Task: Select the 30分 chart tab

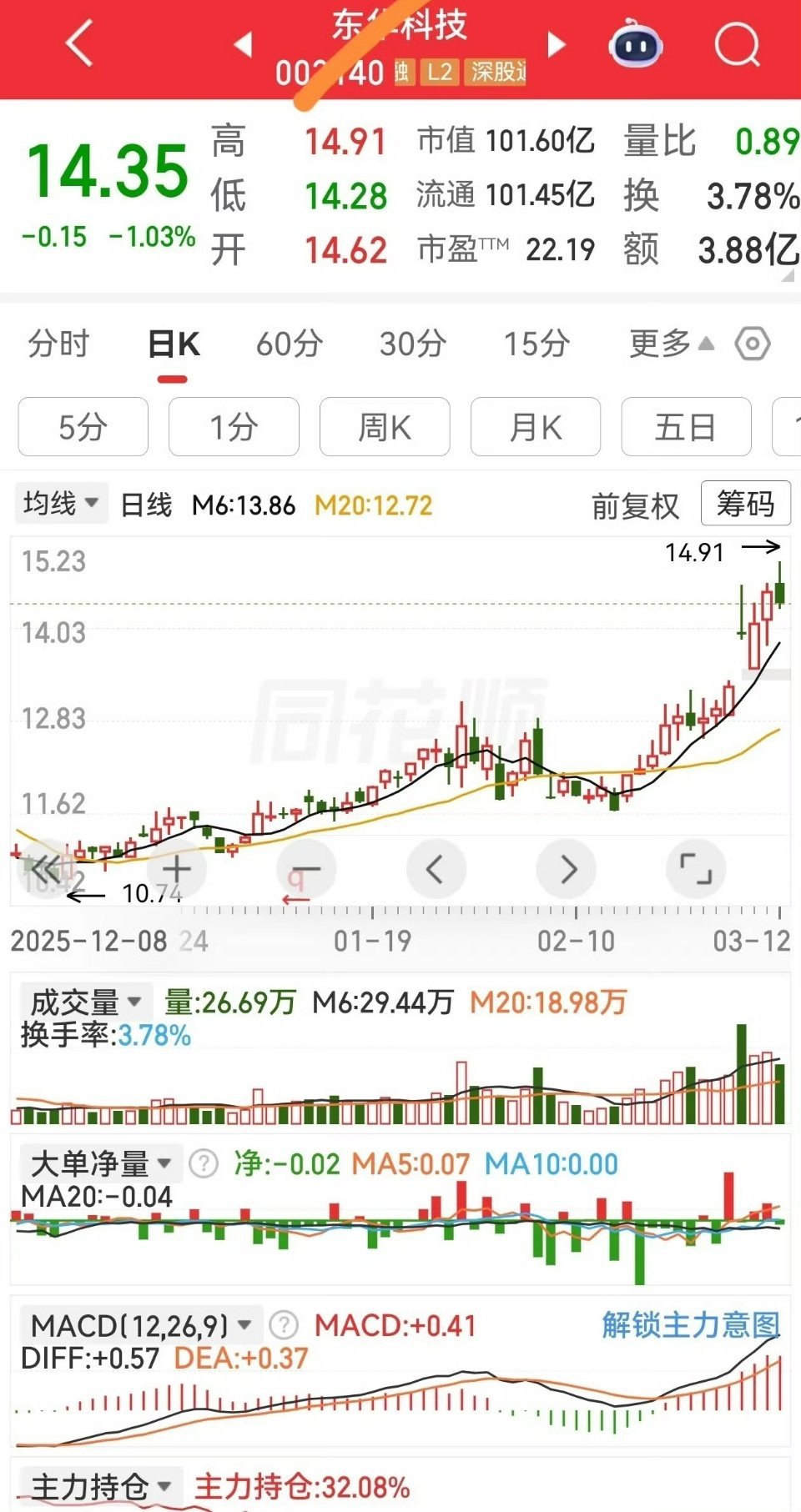Action: coord(413,344)
